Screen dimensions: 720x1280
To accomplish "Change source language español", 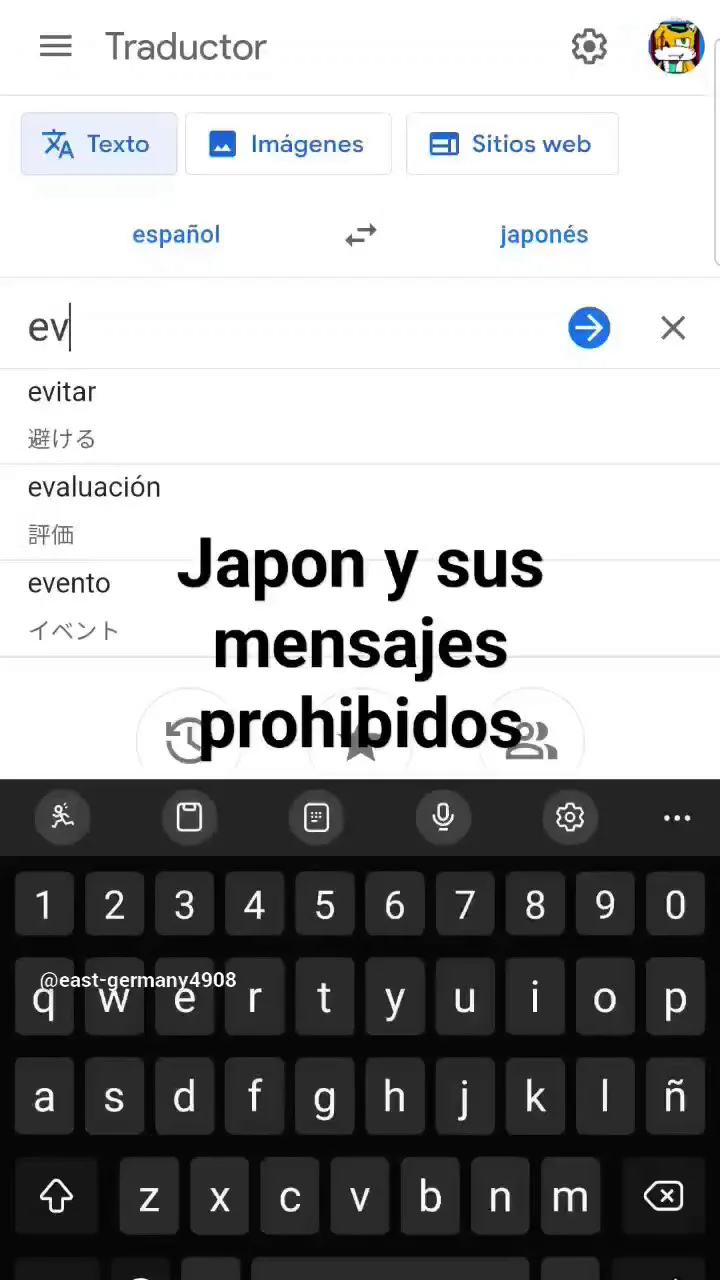I will tap(176, 235).
